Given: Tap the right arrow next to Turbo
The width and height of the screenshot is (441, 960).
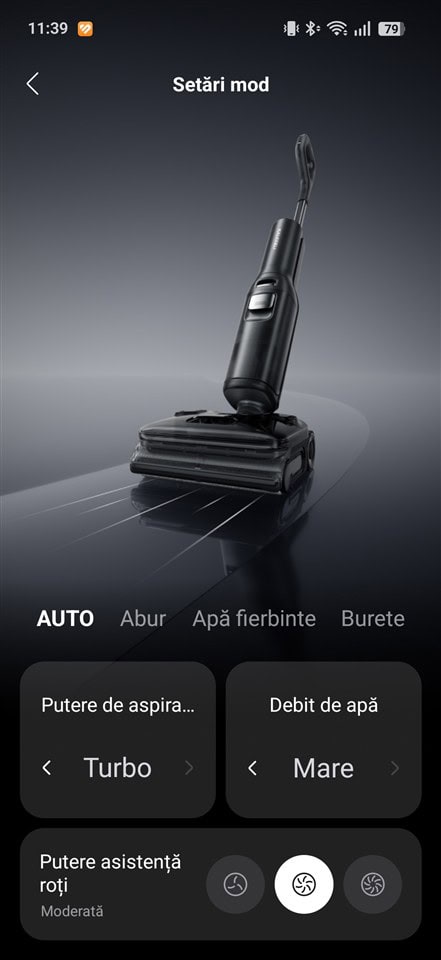Looking at the screenshot, I should pos(189,768).
